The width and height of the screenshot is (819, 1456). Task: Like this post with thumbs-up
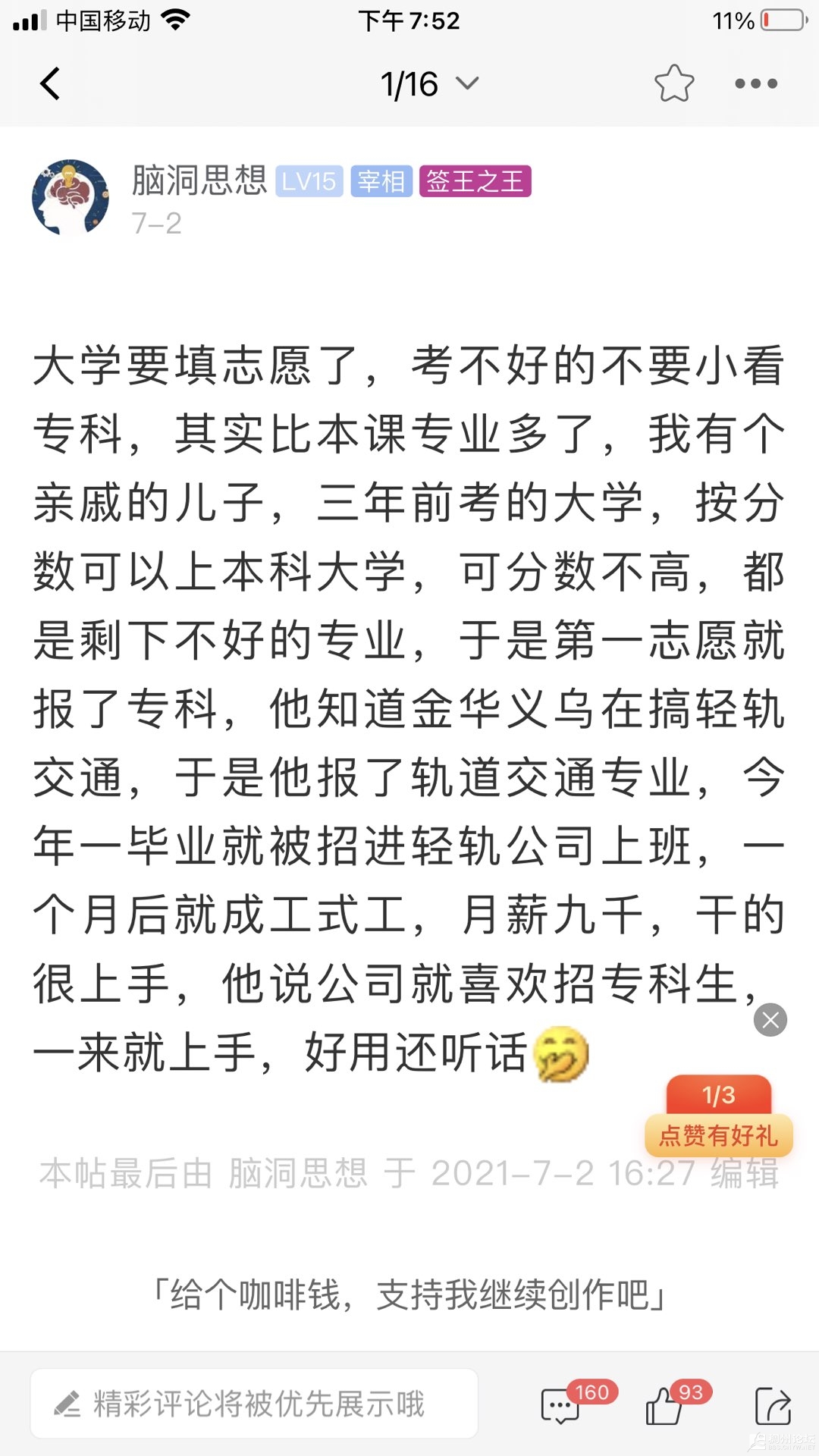(x=664, y=1405)
